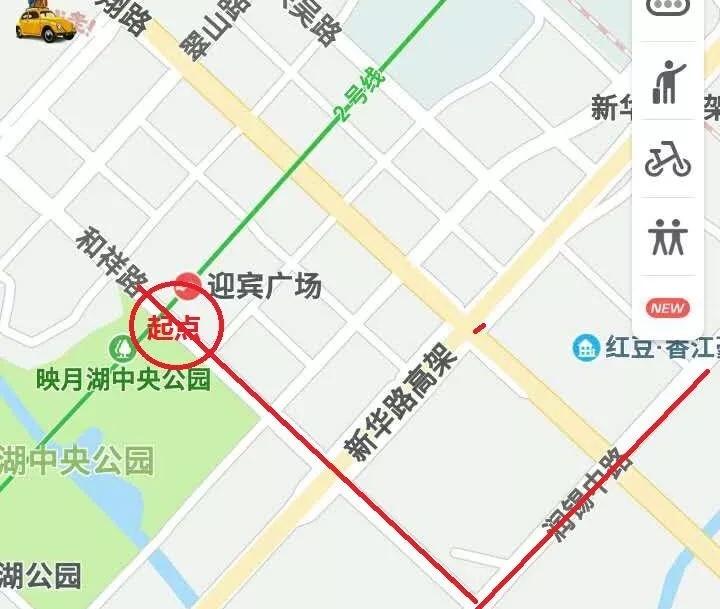The height and width of the screenshot is (609, 720).
Task: Switch to bicycle riding mode
Action: tap(668, 159)
